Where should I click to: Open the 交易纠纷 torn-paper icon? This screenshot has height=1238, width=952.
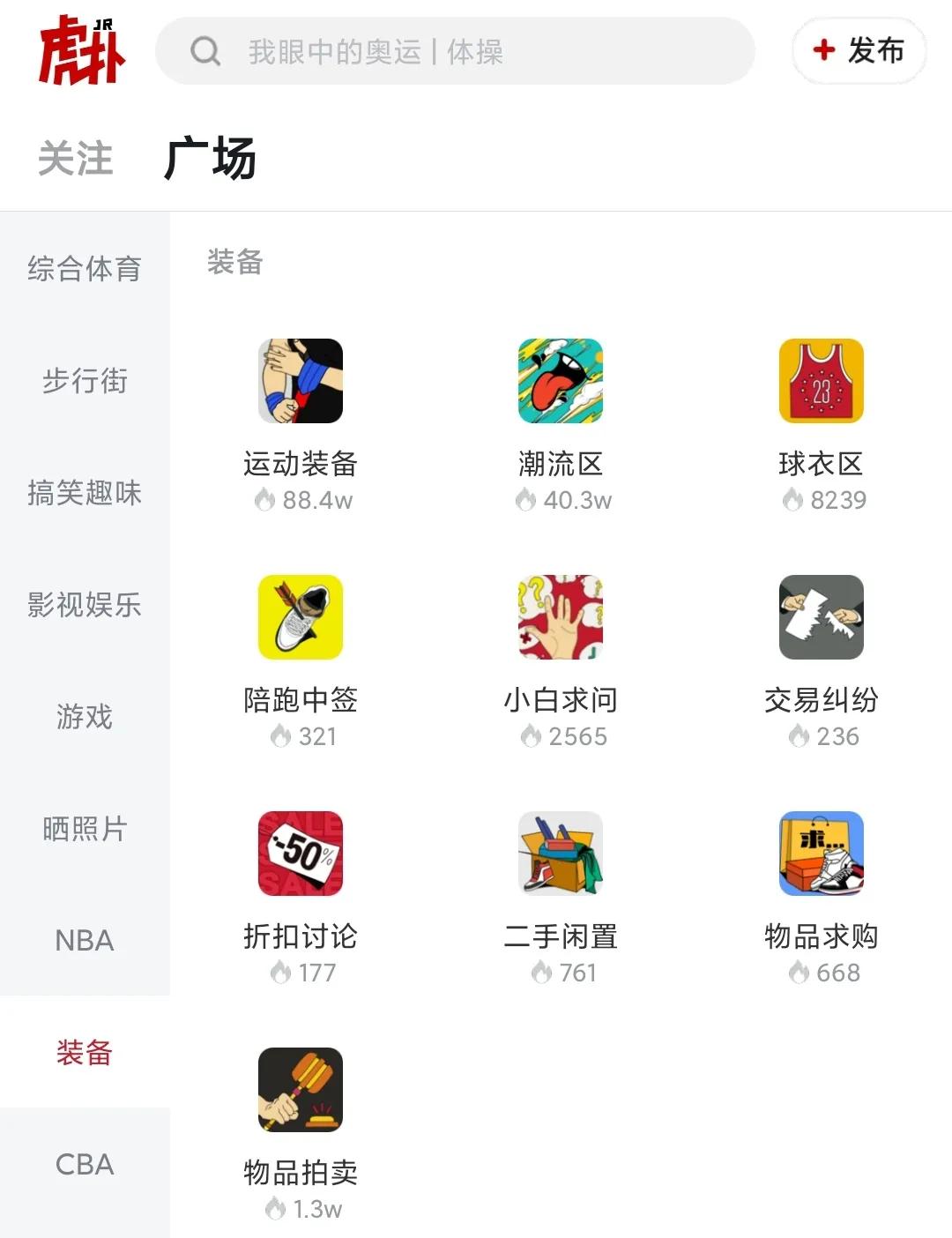click(820, 617)
